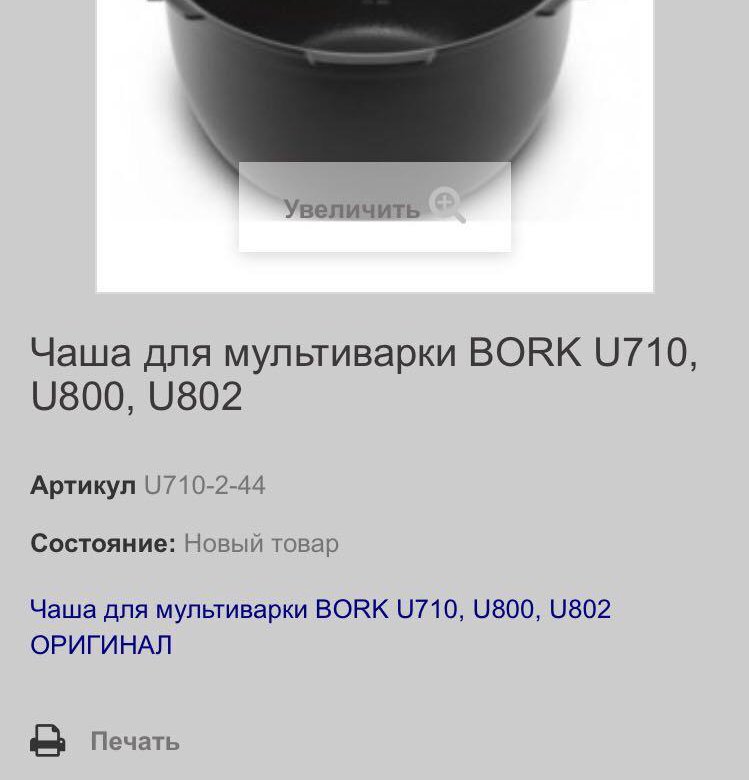Viewport: 749px width, 780px height.
Task: Tap Увеличить to enlarge the product image
Action: tap(373, 208)
